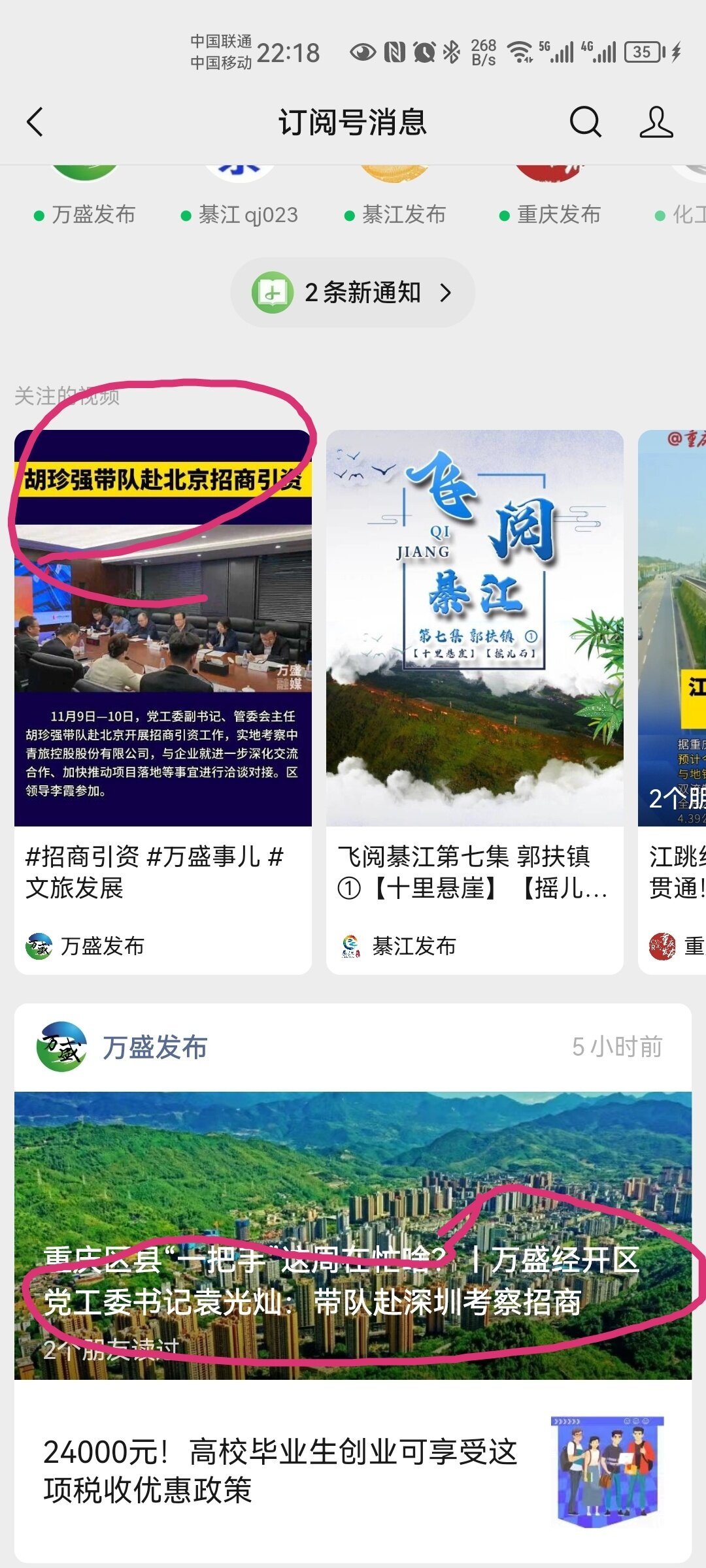The height and width of the screenshot is (1568, 706).
Task: Open the search icon
Action: click(585, 122)
